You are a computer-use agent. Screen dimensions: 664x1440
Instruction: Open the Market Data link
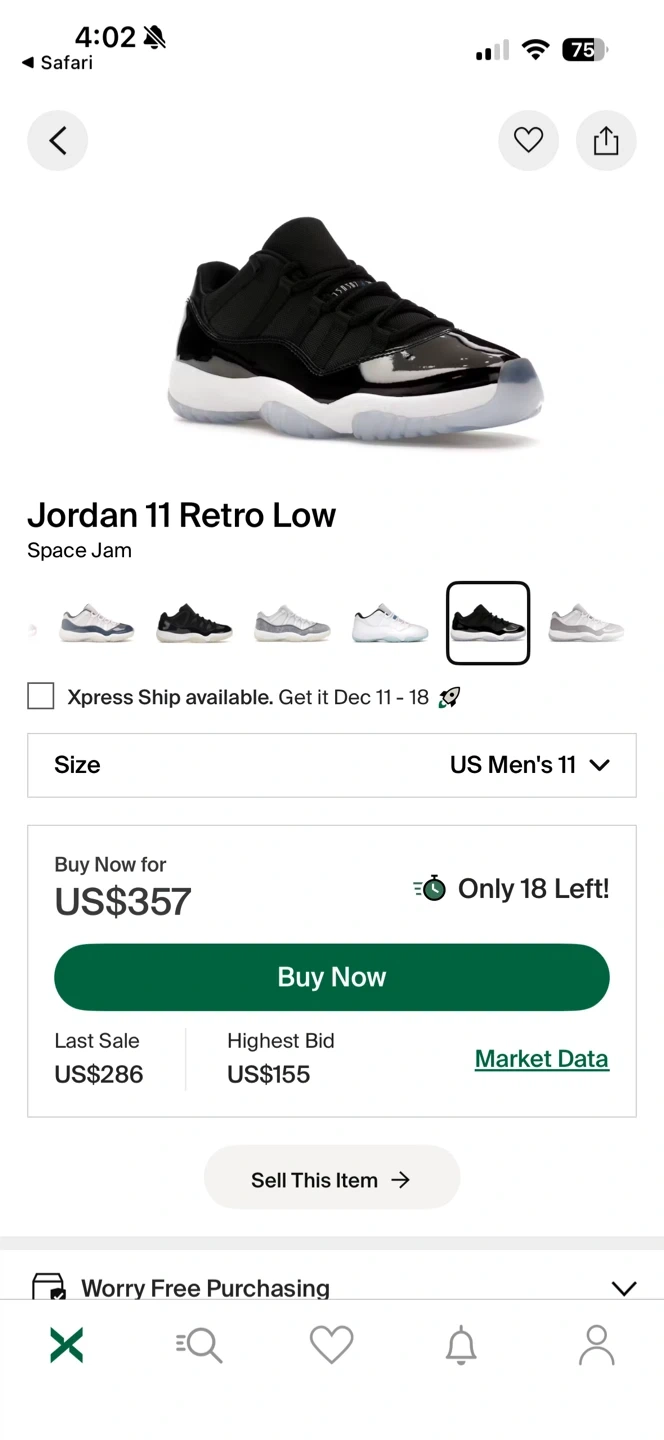click(x=542, y=1058)
